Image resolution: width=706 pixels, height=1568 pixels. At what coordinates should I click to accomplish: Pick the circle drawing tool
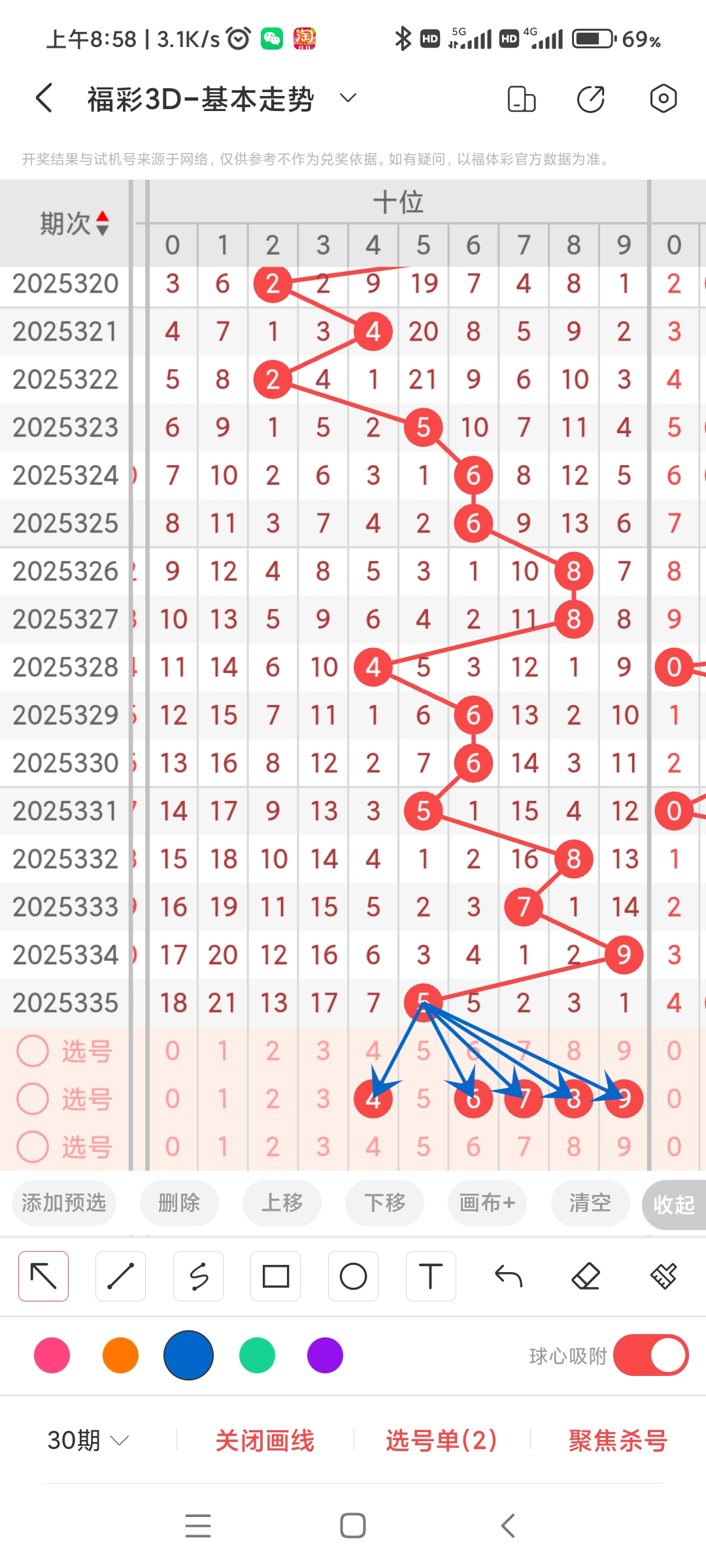click(353, 1275)
